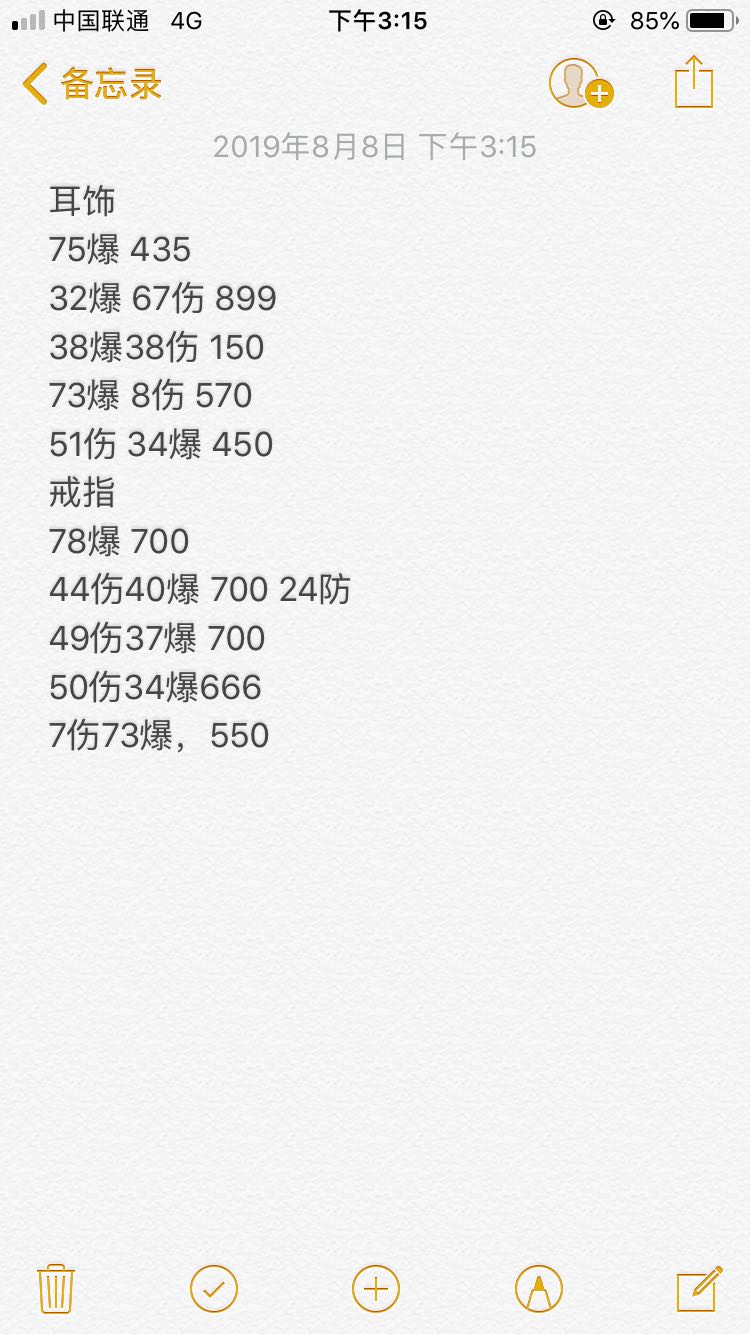Add people to this note
Viewport: 750px width, 1334px height.
click(x=581, y=83)
